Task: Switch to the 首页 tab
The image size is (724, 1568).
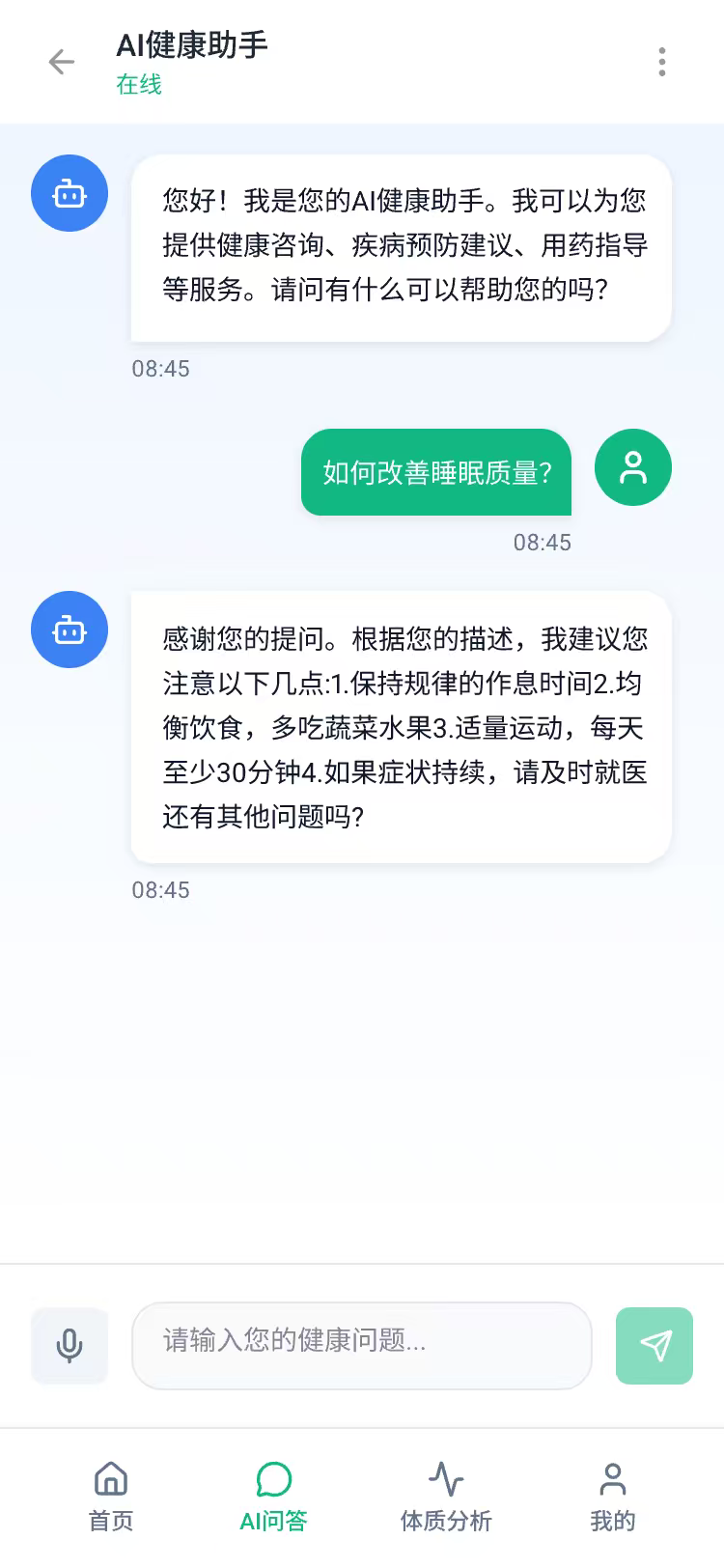Action: tap(111, 1497)
